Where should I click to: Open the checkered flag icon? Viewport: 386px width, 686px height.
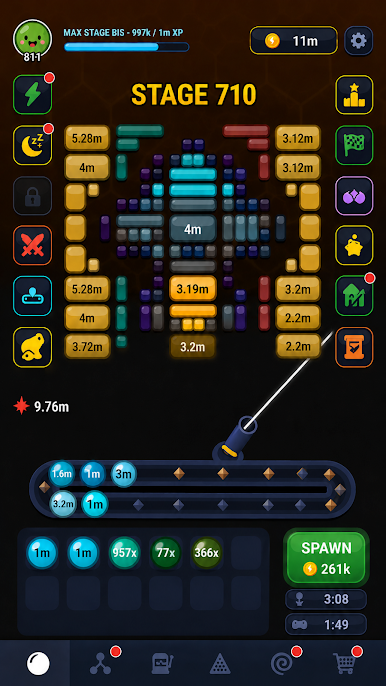tap(354, 145)
